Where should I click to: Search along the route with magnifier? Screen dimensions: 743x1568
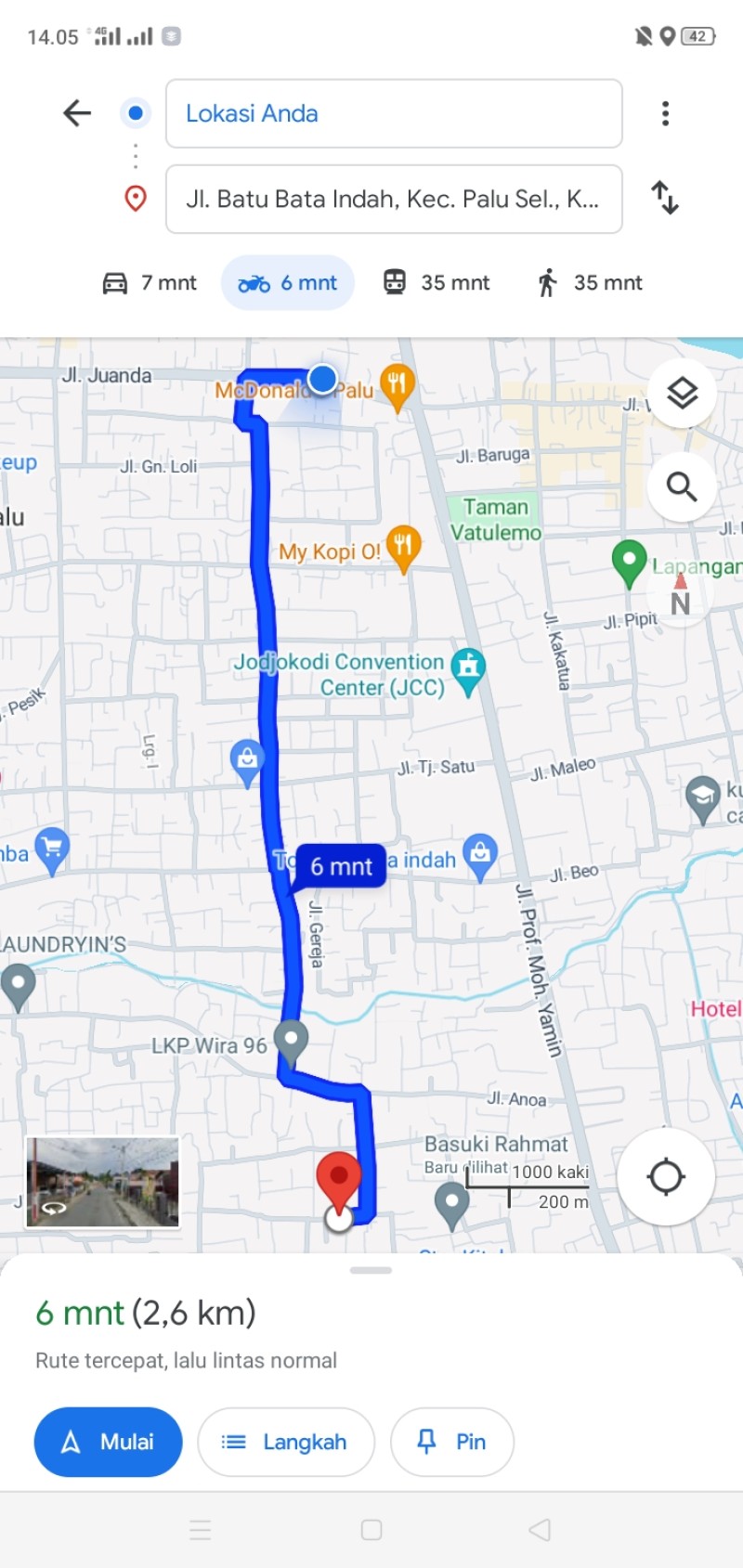coord(682,486)
